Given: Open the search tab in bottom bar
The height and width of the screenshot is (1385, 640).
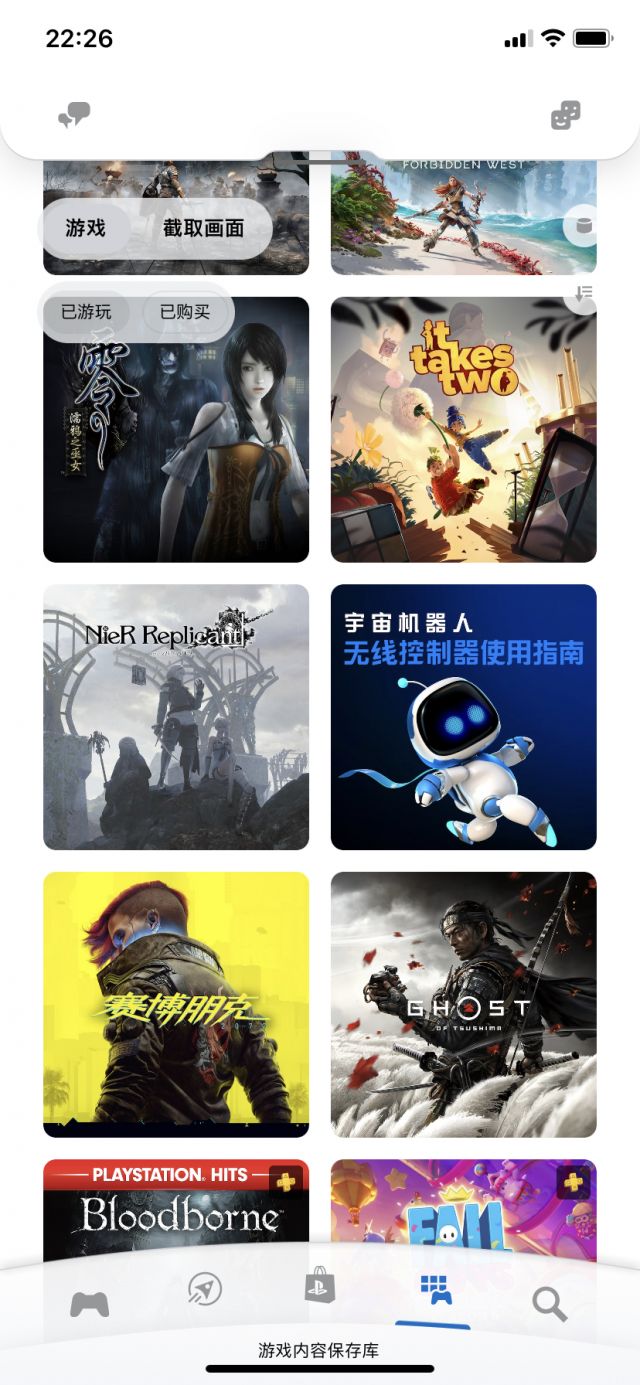Looking at the screenshot, I should pyautogui.click(x=549, y=1304).
